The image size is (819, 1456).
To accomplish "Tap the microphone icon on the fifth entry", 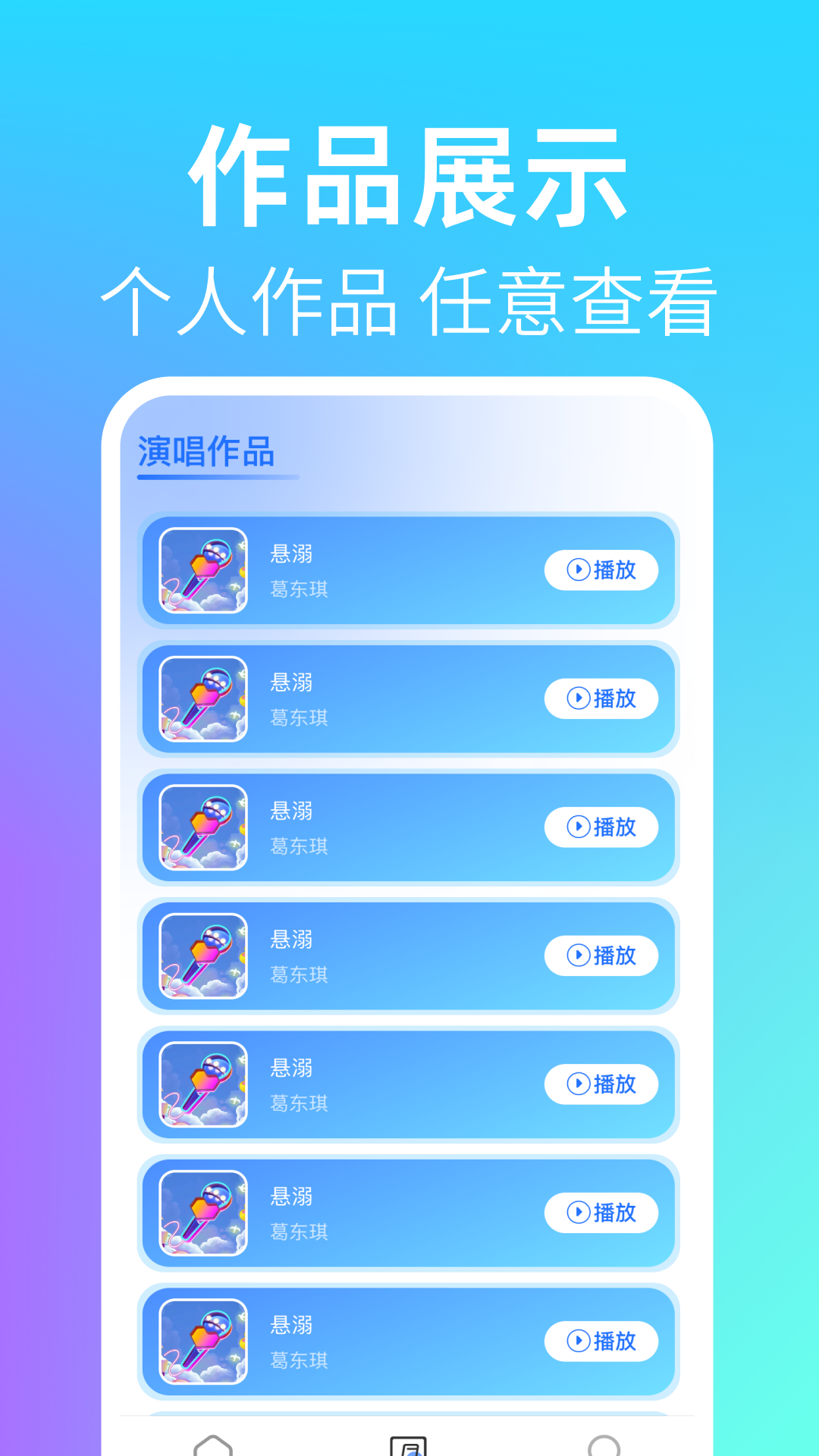I will pyautogui.click(x=201, y=1084).
